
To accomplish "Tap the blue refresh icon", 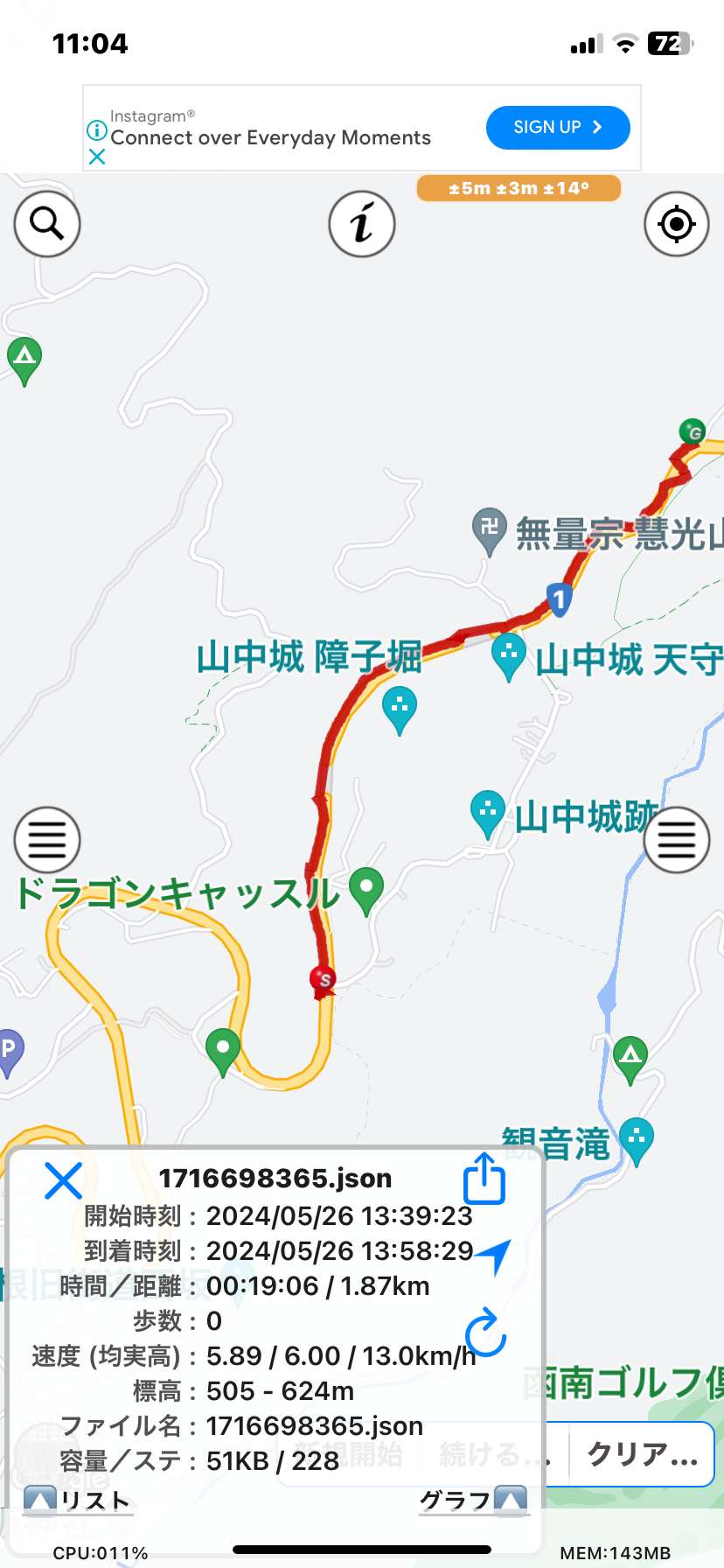I will click(485, 1333).
